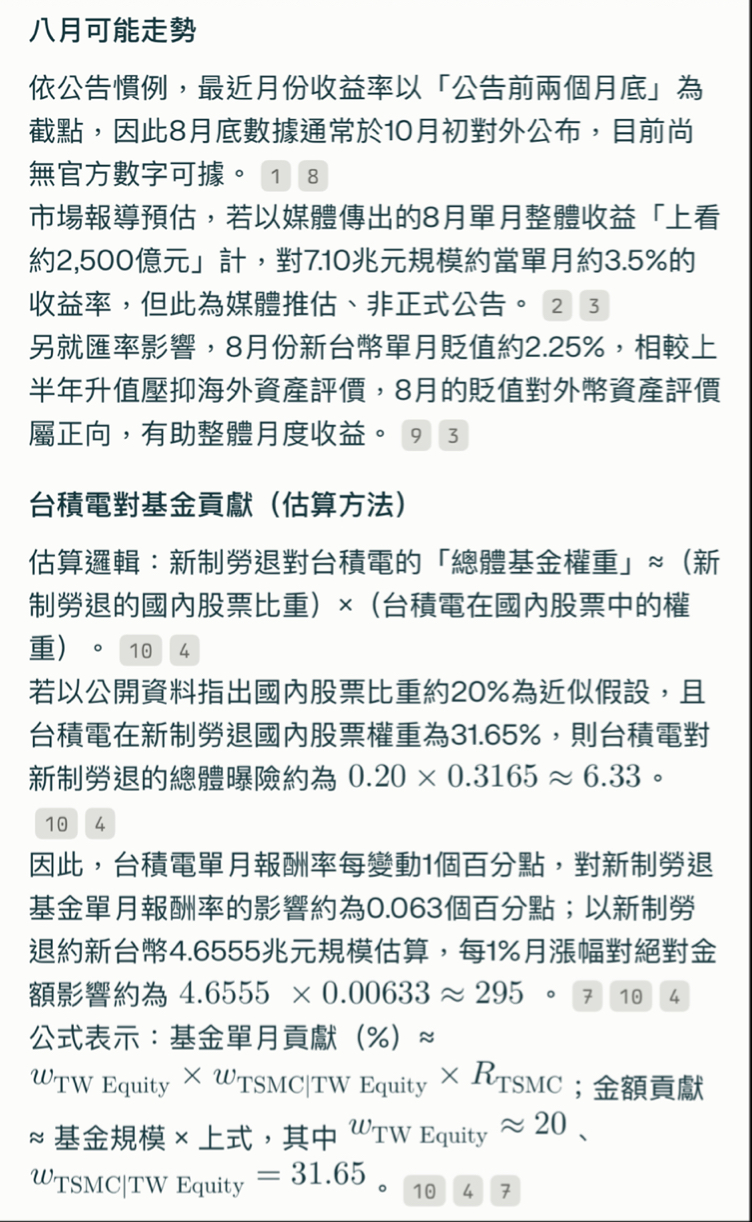The width and height of the screenshot is (752, 1222).
Task: Open citation 2 after 非正式公告
Action: [x=557, y=307]
